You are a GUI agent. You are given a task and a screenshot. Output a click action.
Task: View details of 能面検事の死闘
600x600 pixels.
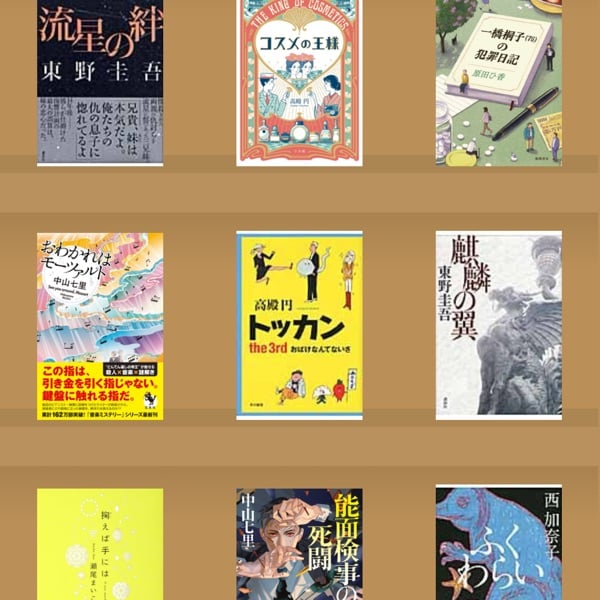(x=299, y=544)
